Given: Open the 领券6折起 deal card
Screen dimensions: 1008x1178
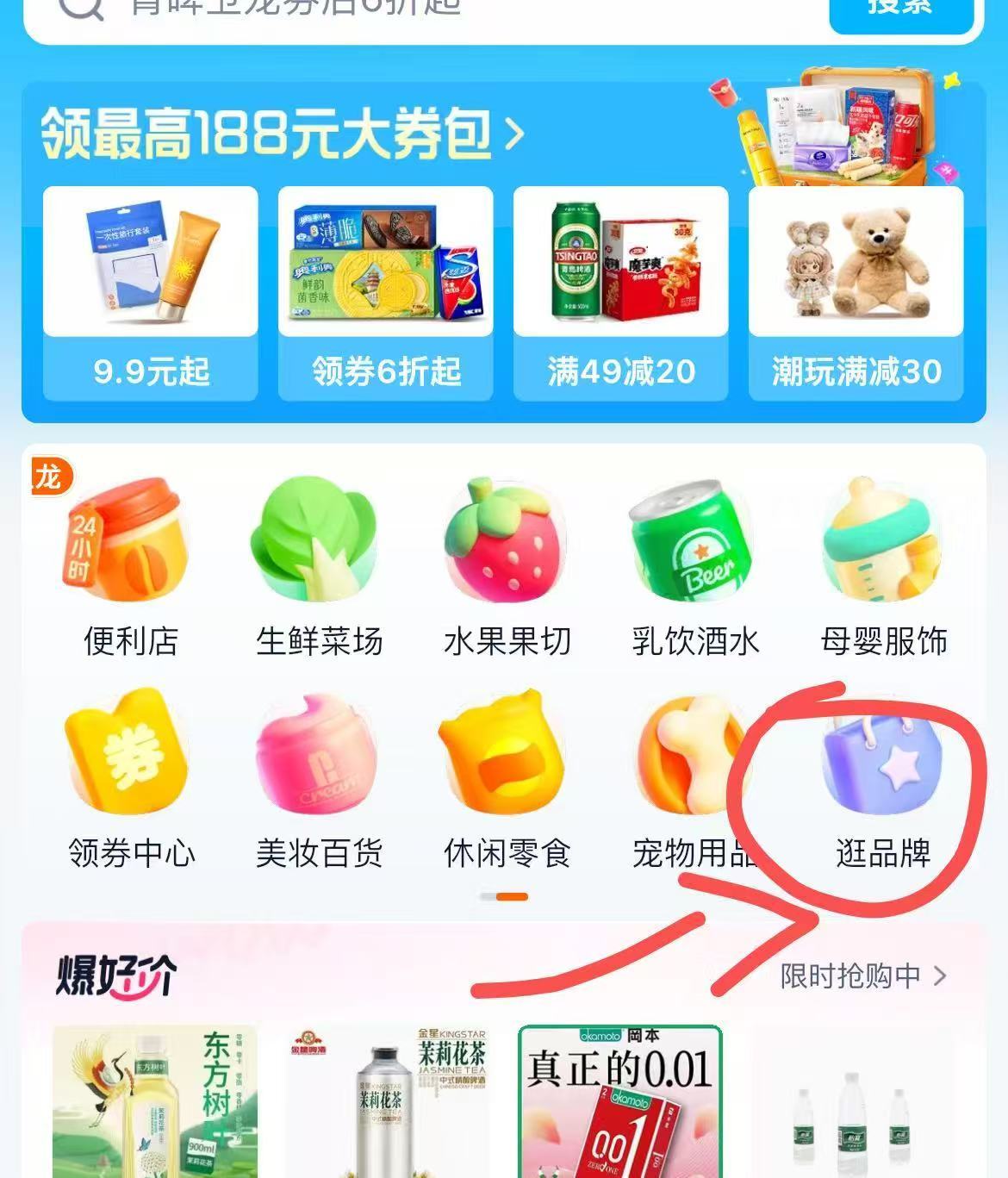Looking at the screenshot, I should click(385, 293).
